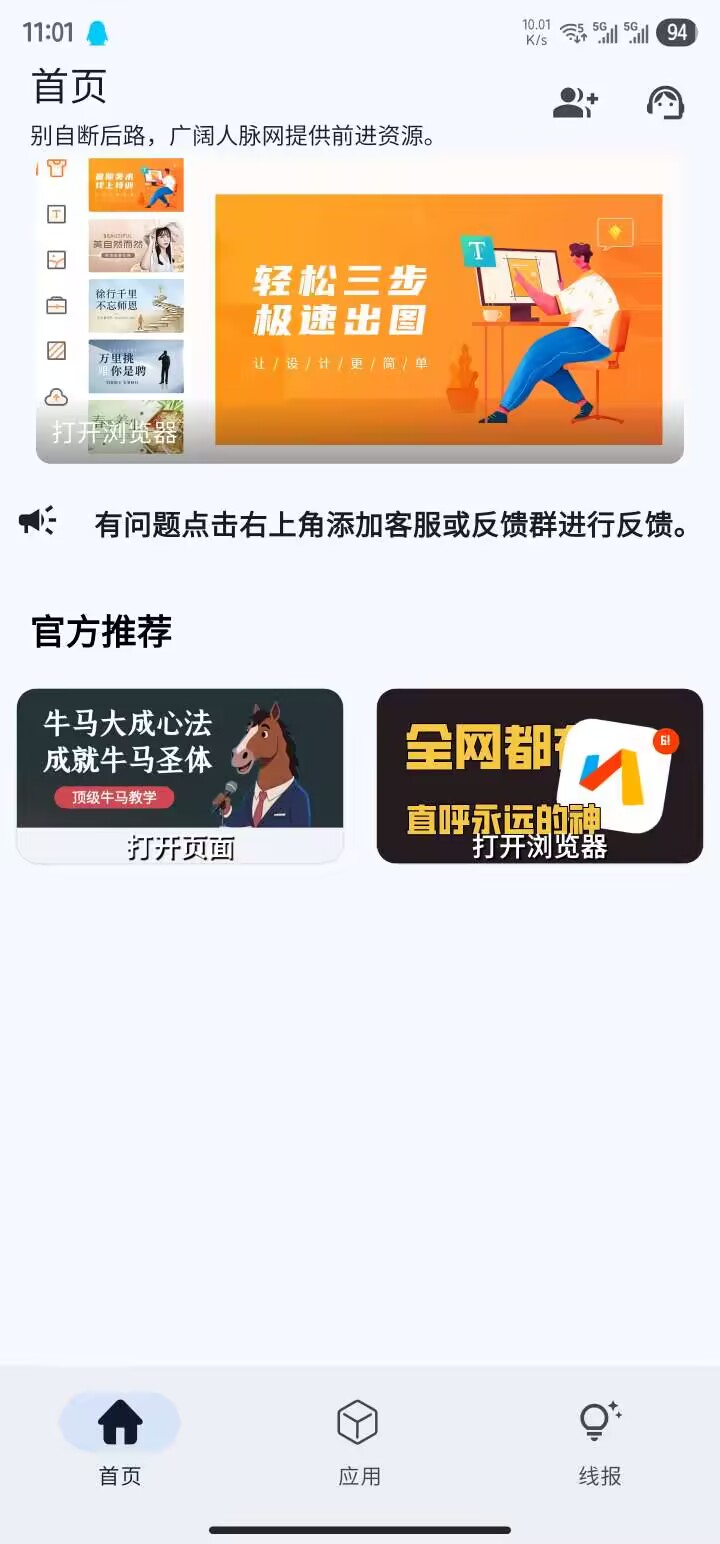Open the customer service headset icon
Screen dimensions: 720x1544
pos(666,103)
